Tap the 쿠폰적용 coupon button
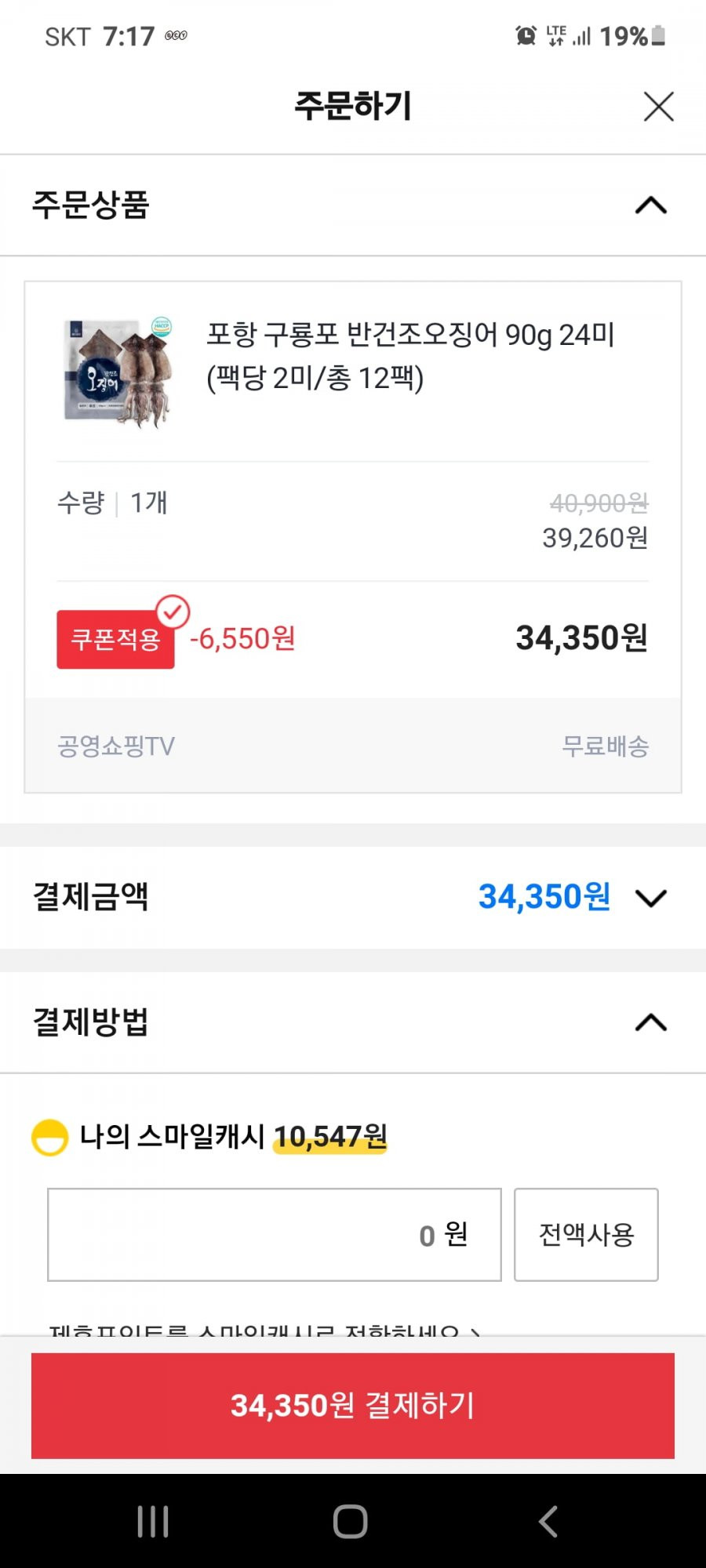 pos(115,639)
